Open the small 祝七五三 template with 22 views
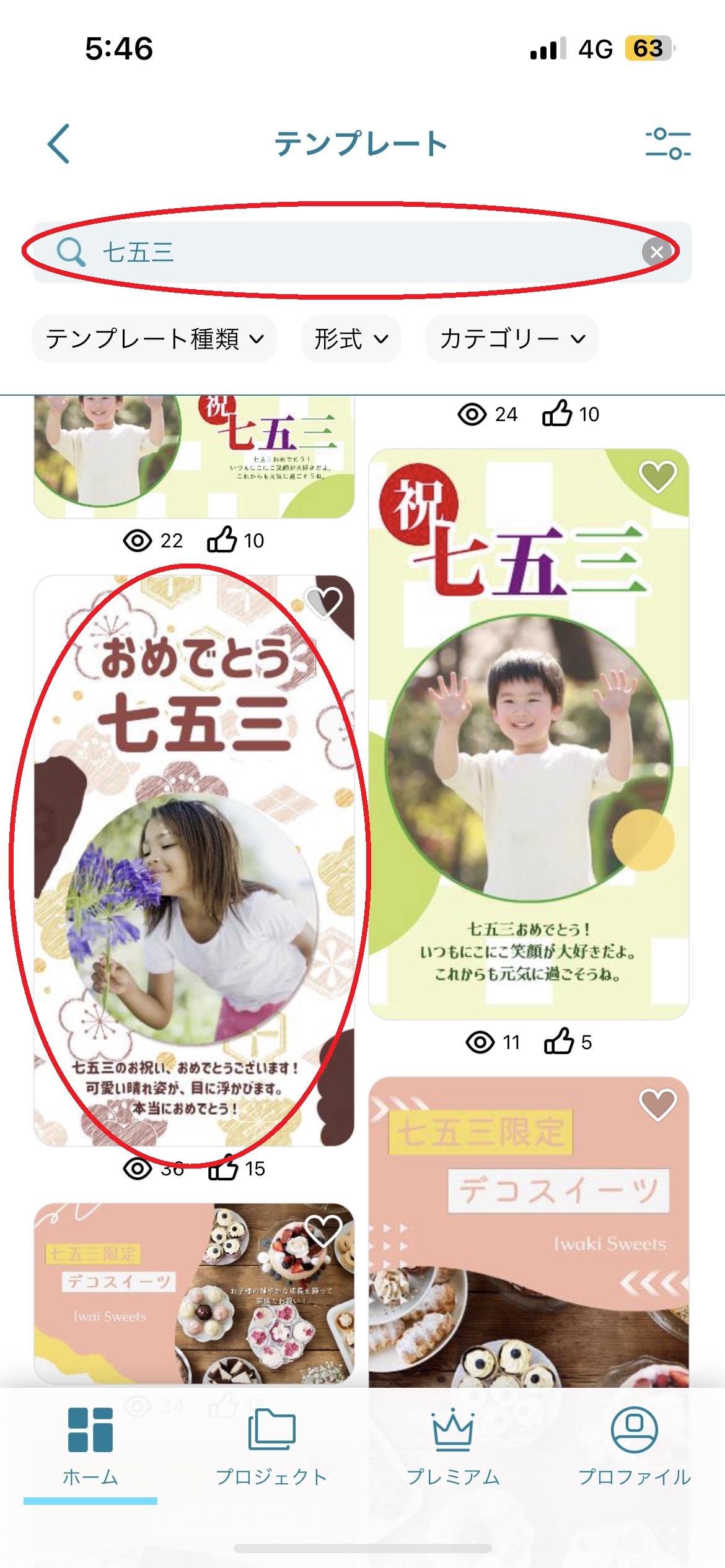The height and width of the screenshot is (1568, 725). tap(193, 458)
